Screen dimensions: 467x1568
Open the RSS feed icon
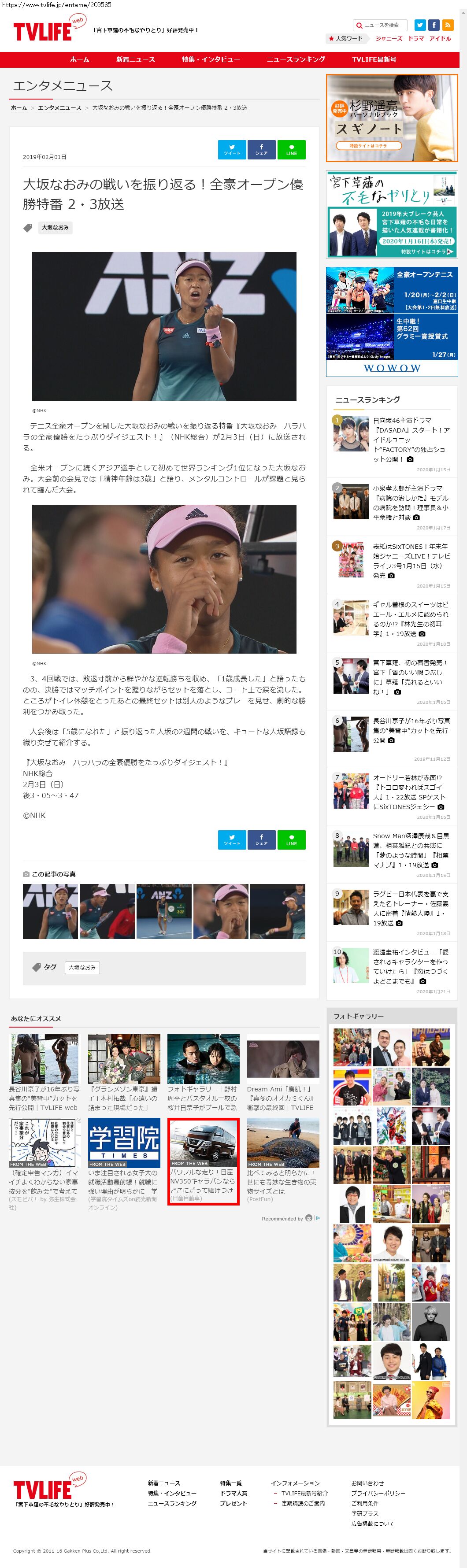(x=448, y=25)
